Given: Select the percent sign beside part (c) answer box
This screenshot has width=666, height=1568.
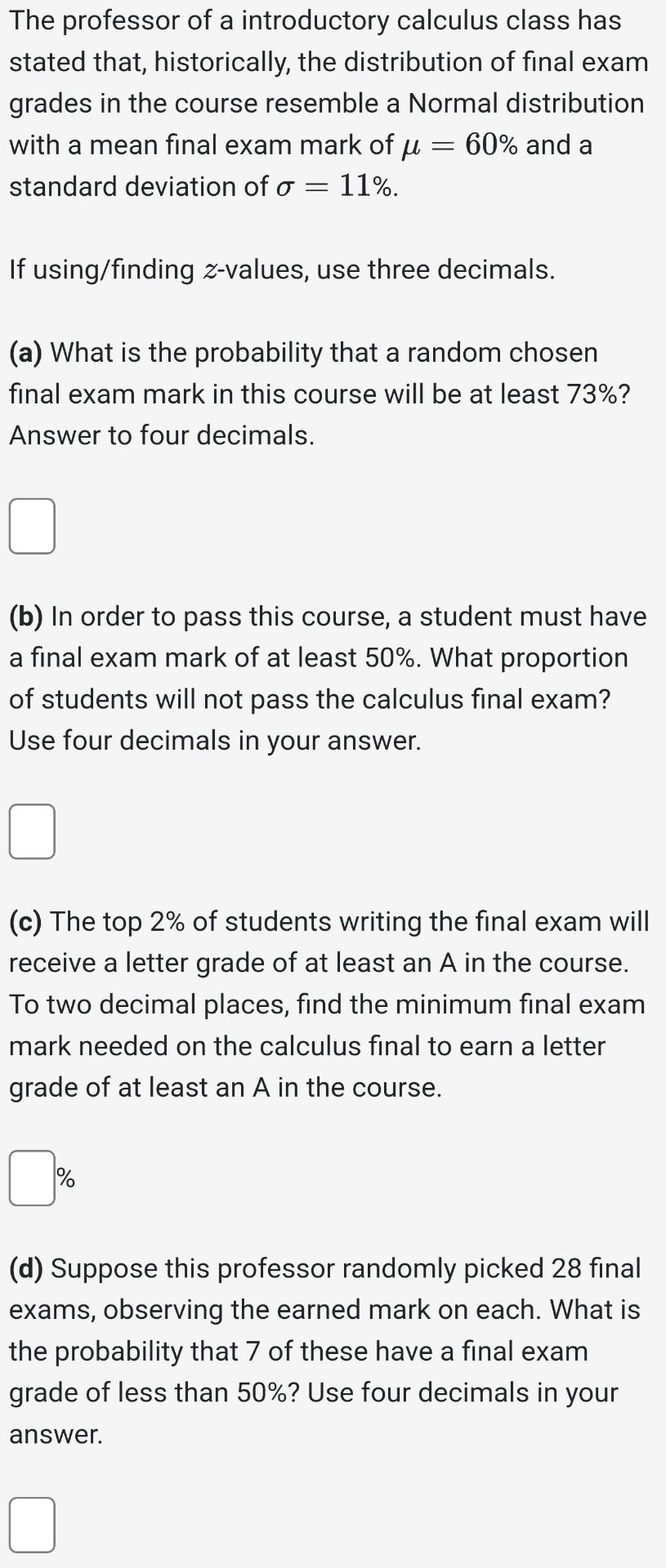Looking at the screenshot, I should tap(64, 1178).
